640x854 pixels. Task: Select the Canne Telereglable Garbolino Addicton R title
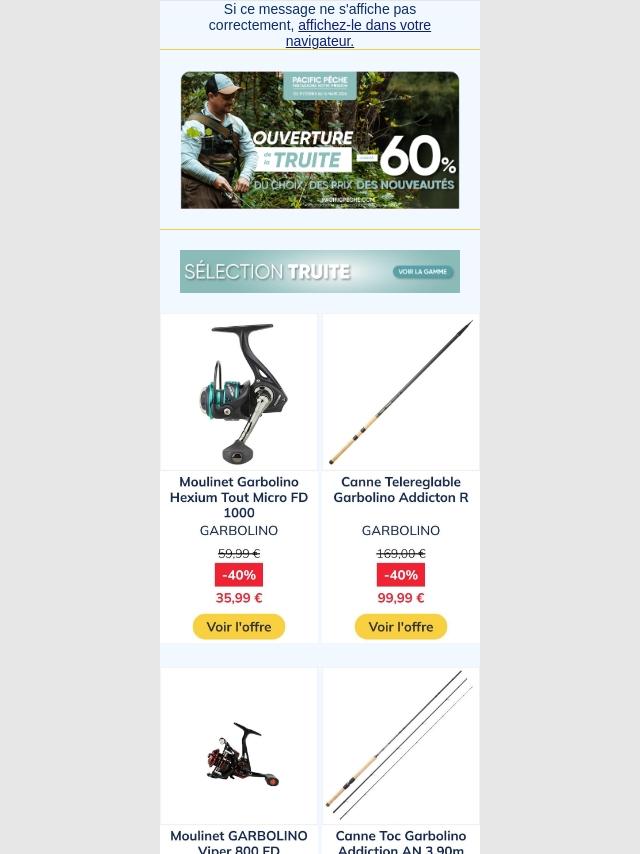[401, 489]
